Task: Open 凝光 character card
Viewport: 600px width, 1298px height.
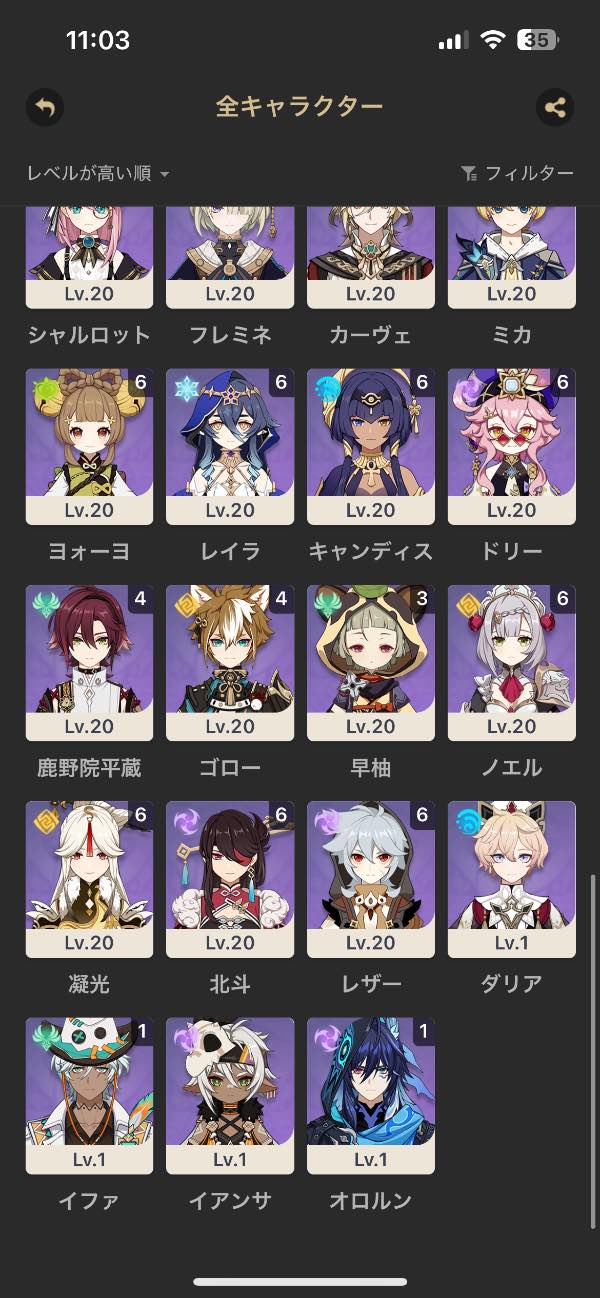Action: pyautogui.click(x=89, y=878)
